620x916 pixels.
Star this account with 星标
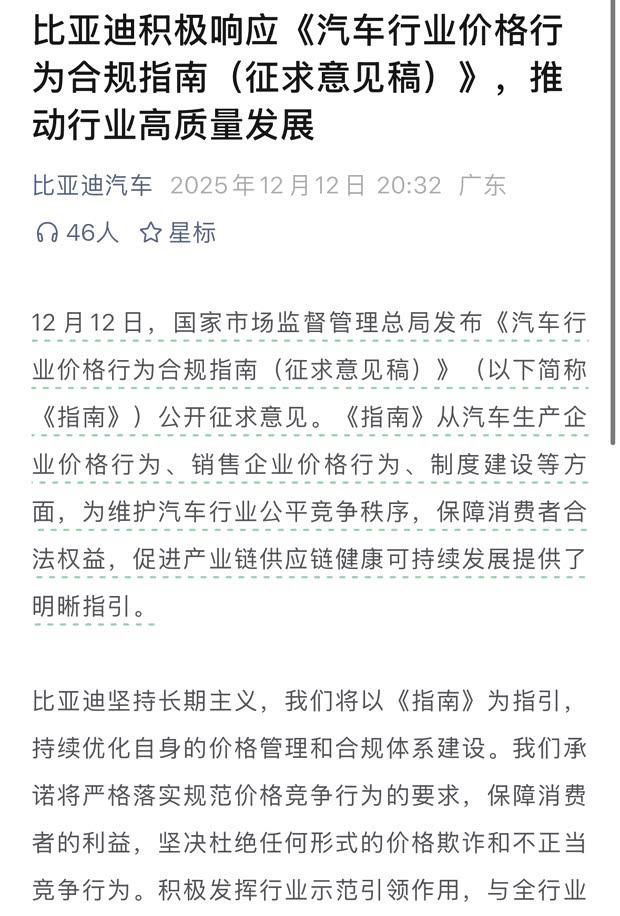click(178, 233)
